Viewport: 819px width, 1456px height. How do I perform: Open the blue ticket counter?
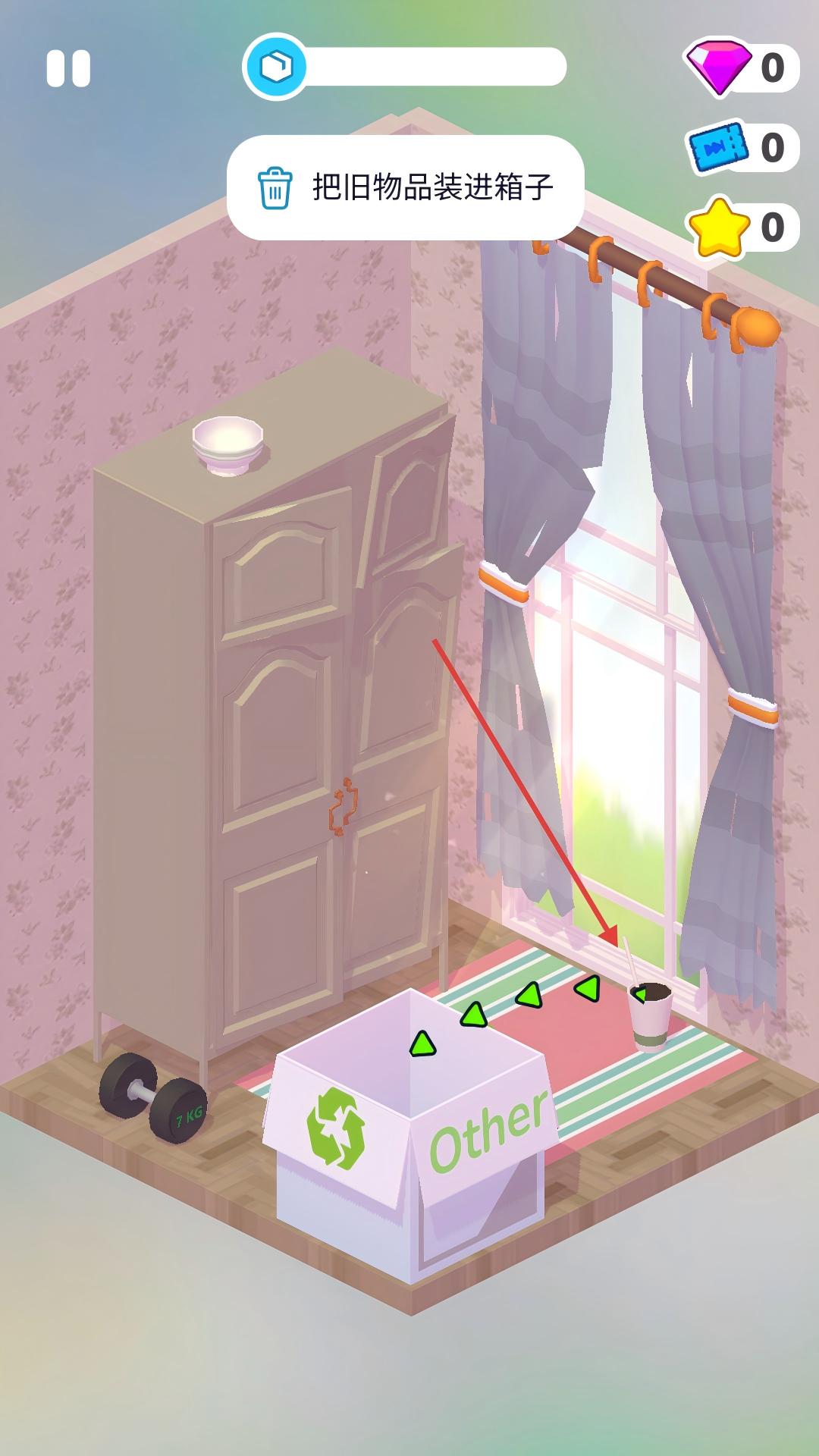(742, 147)
